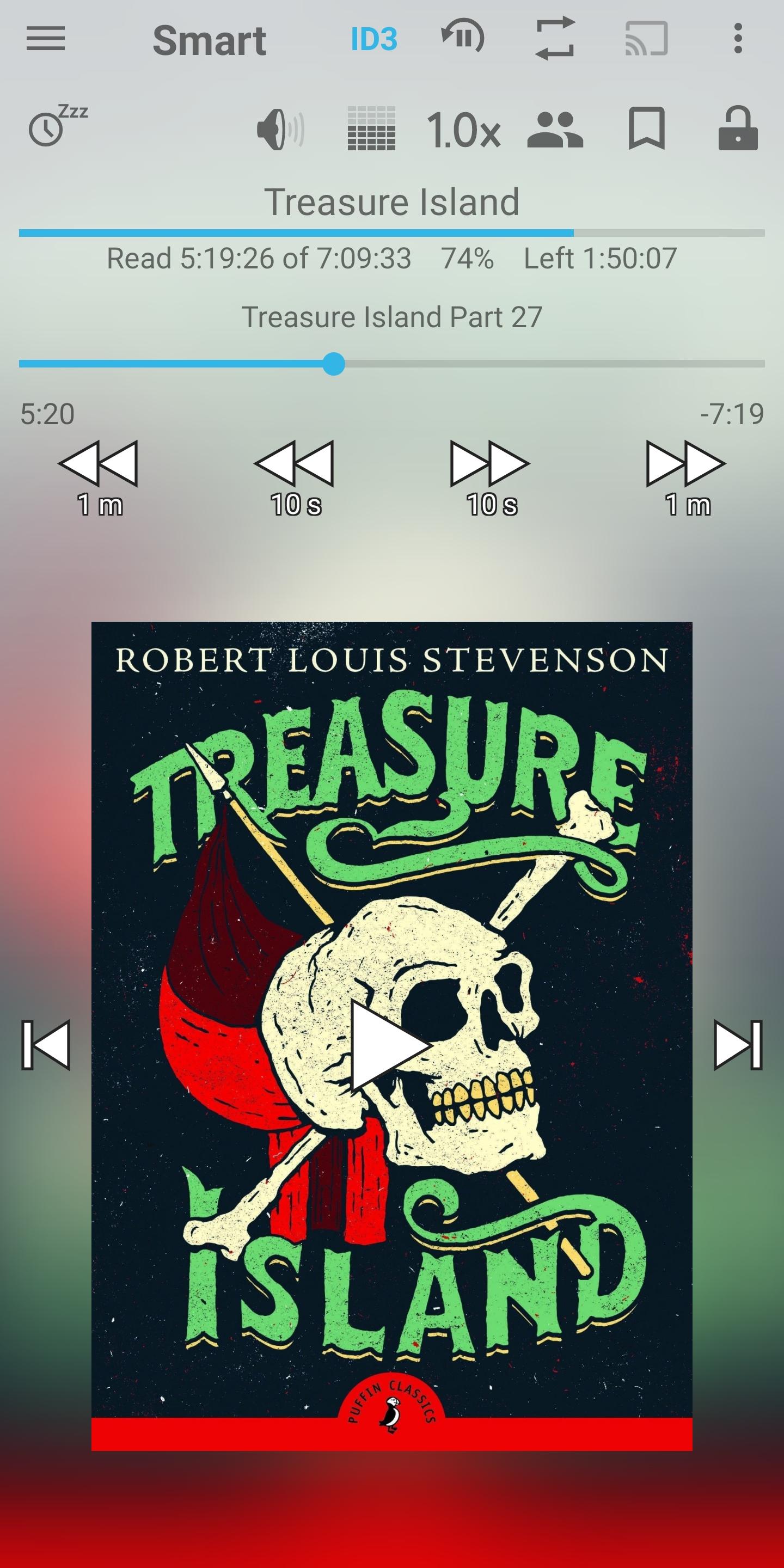Set the sleep timer

coord(56,127)
